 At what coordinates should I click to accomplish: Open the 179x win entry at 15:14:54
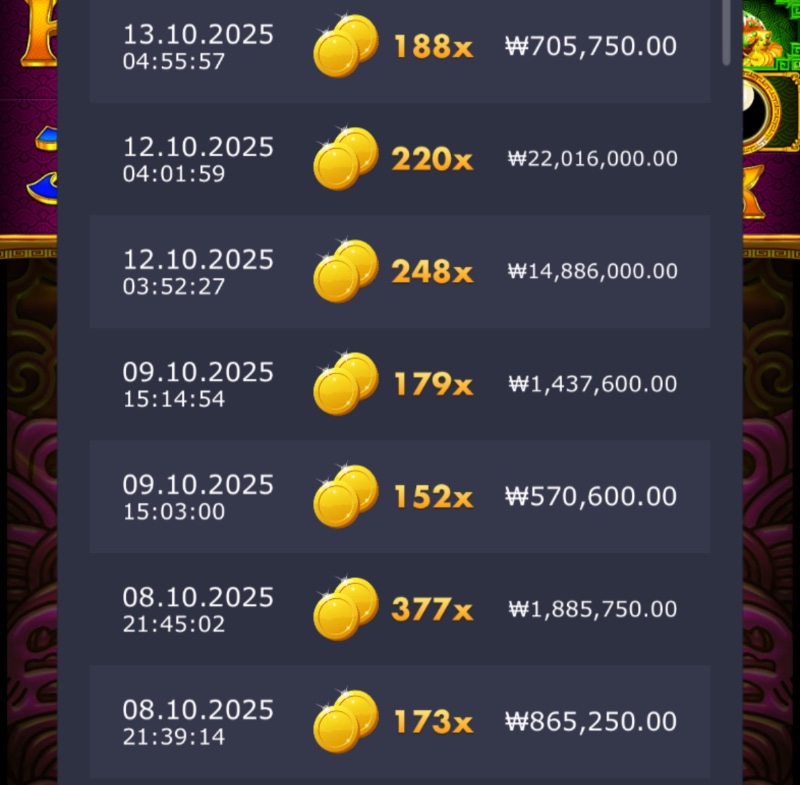click(x=400, y=384)
